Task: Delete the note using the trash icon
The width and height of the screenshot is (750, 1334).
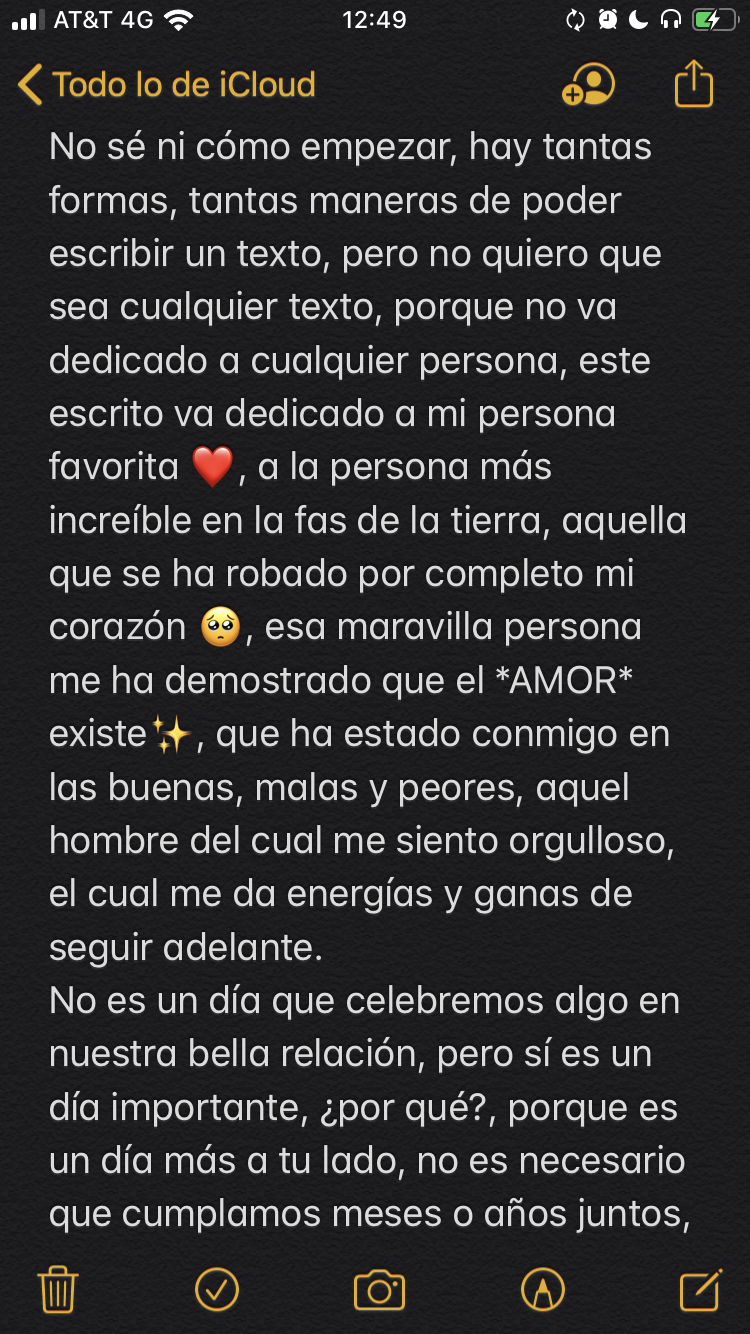Action: point(57,1290)
